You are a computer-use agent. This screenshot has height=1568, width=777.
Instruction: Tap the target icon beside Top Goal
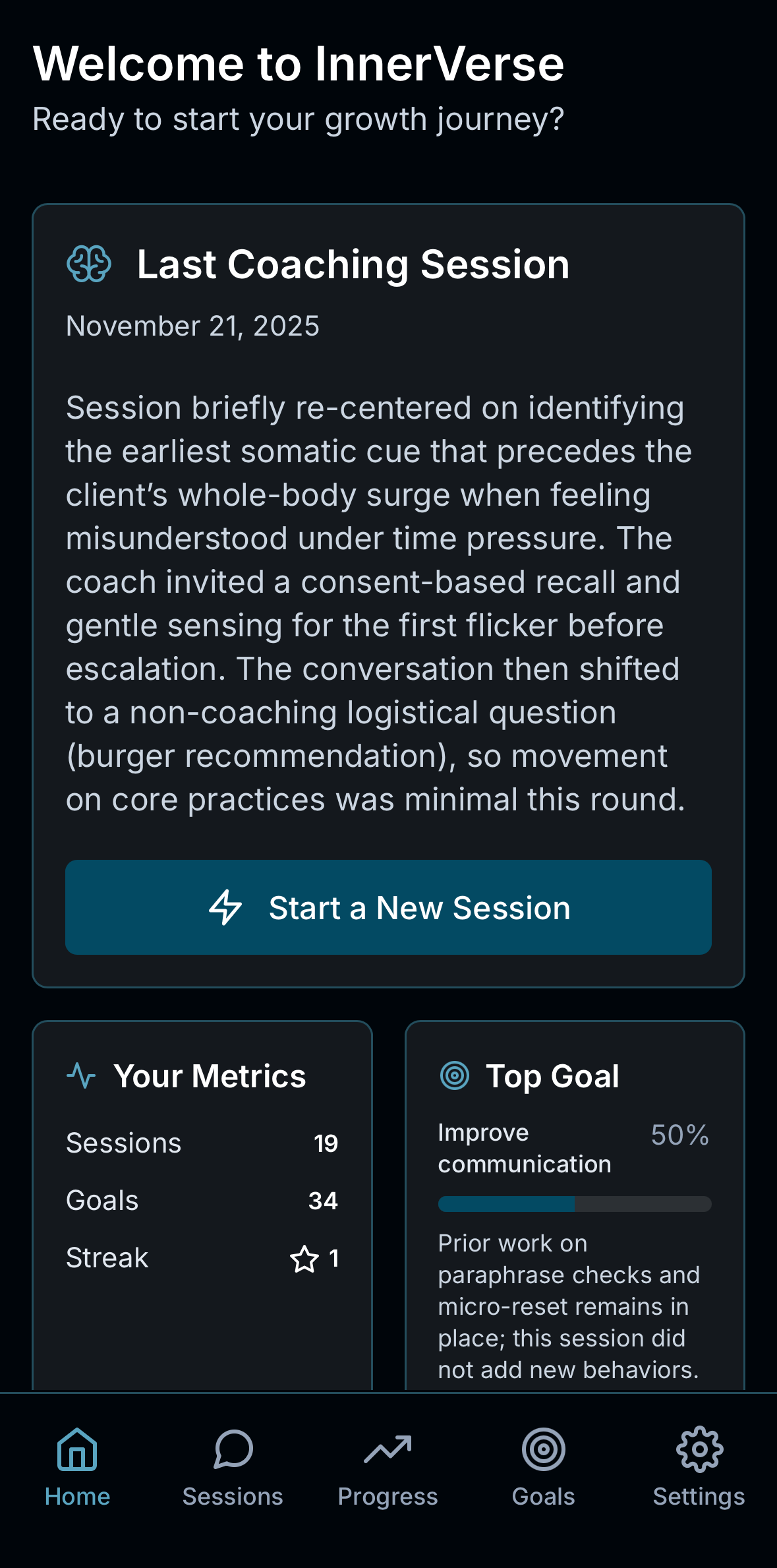tap(455, 1075)
